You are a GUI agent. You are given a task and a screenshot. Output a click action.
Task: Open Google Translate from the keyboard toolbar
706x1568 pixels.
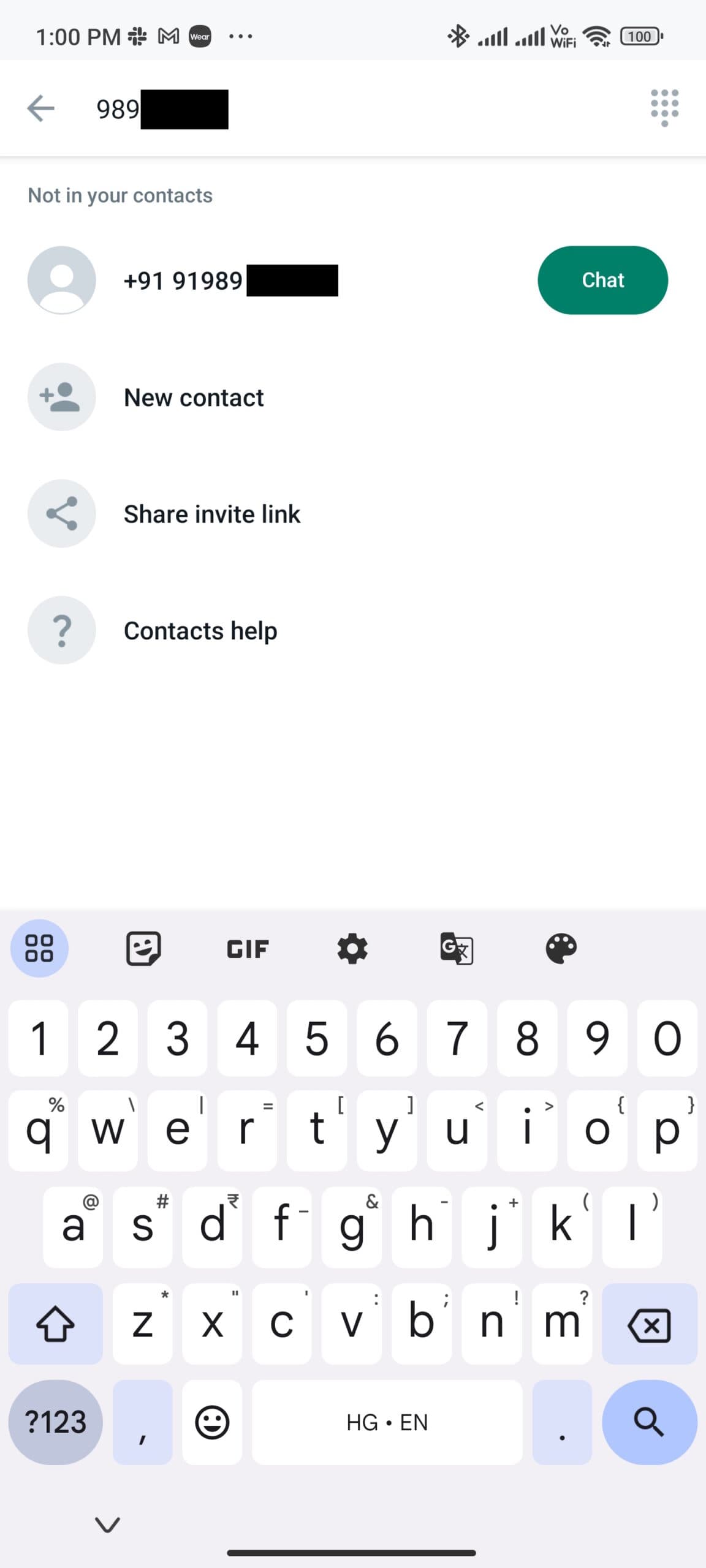point(455,948)
